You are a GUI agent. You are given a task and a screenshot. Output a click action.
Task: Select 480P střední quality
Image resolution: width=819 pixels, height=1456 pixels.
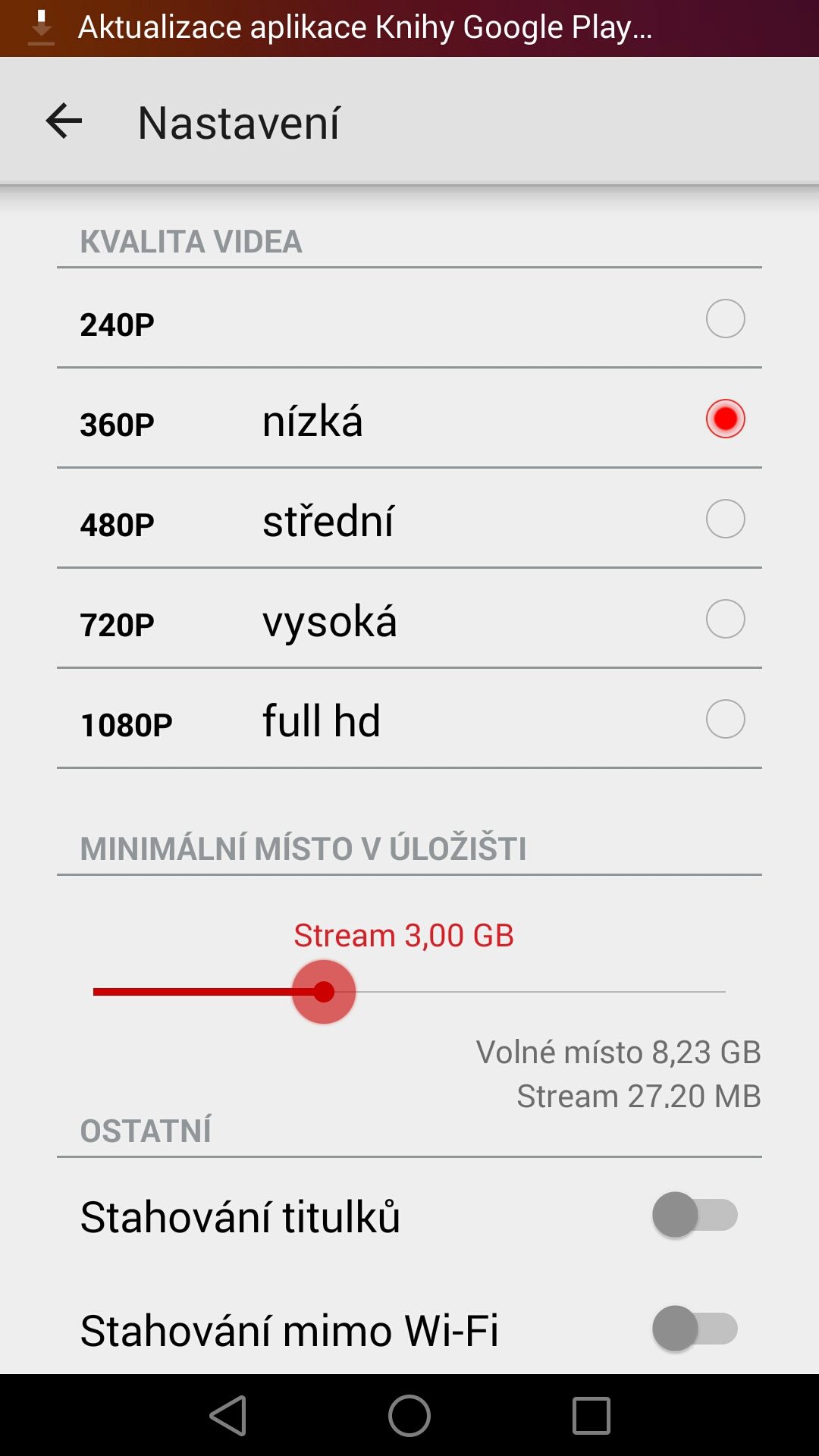click(725, 519)
